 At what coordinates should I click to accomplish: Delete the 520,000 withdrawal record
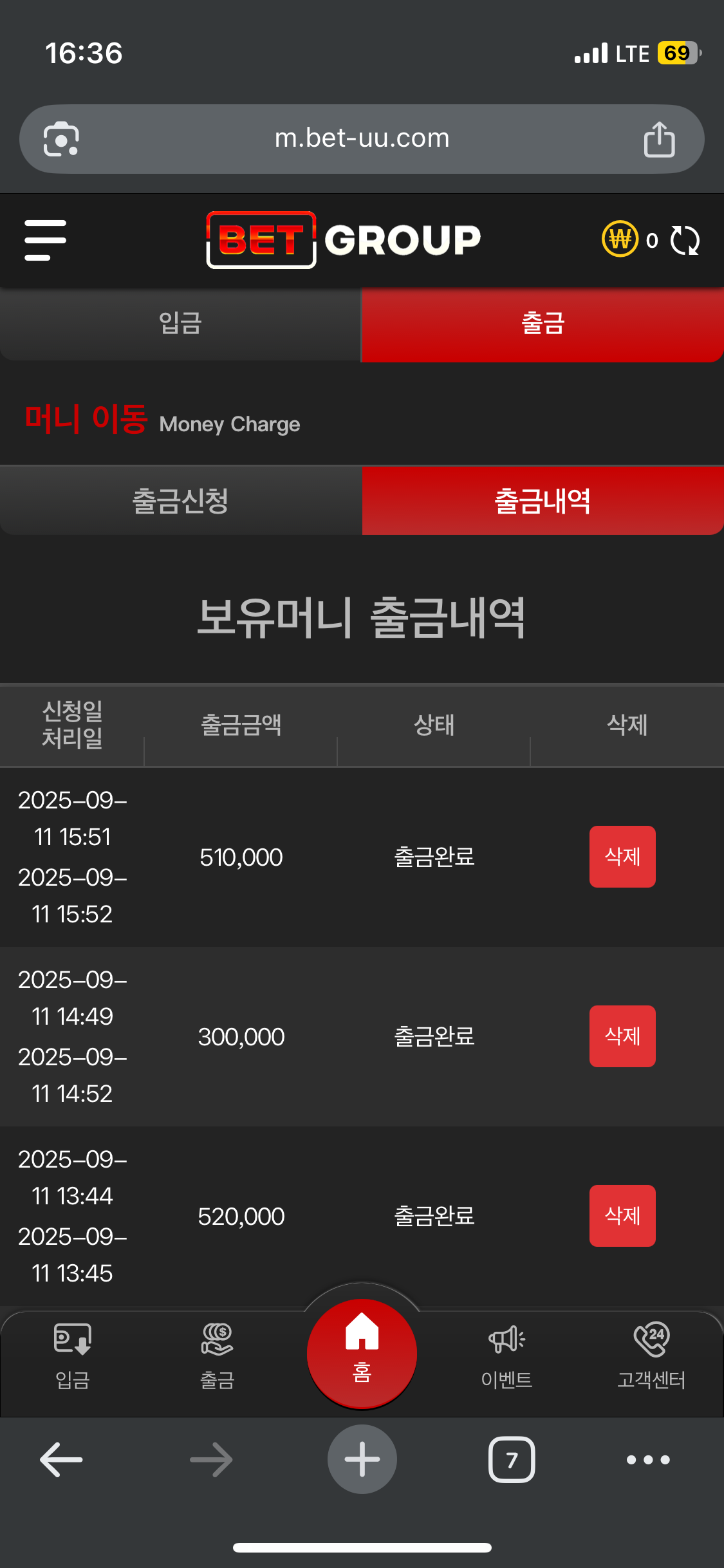pyautogui.click(x=622, y=1216)
